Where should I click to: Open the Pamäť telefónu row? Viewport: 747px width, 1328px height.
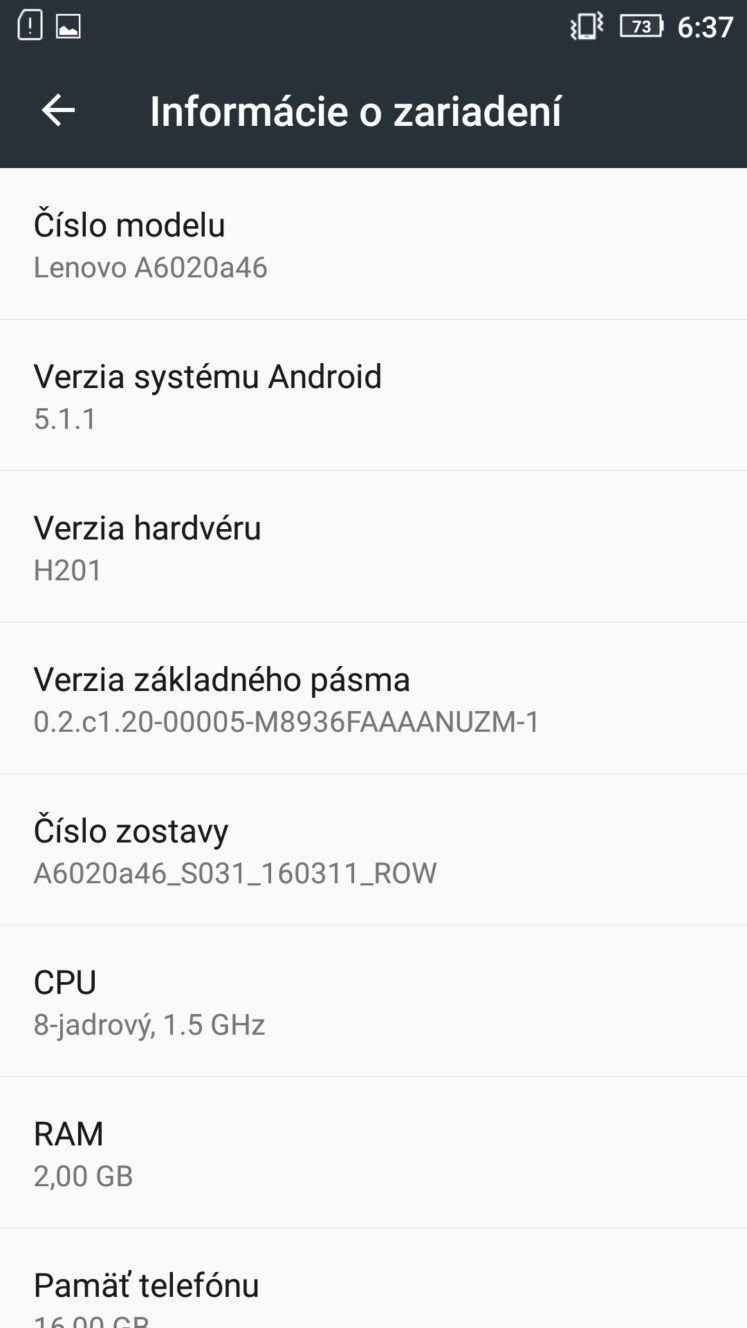click(373, 1279)
